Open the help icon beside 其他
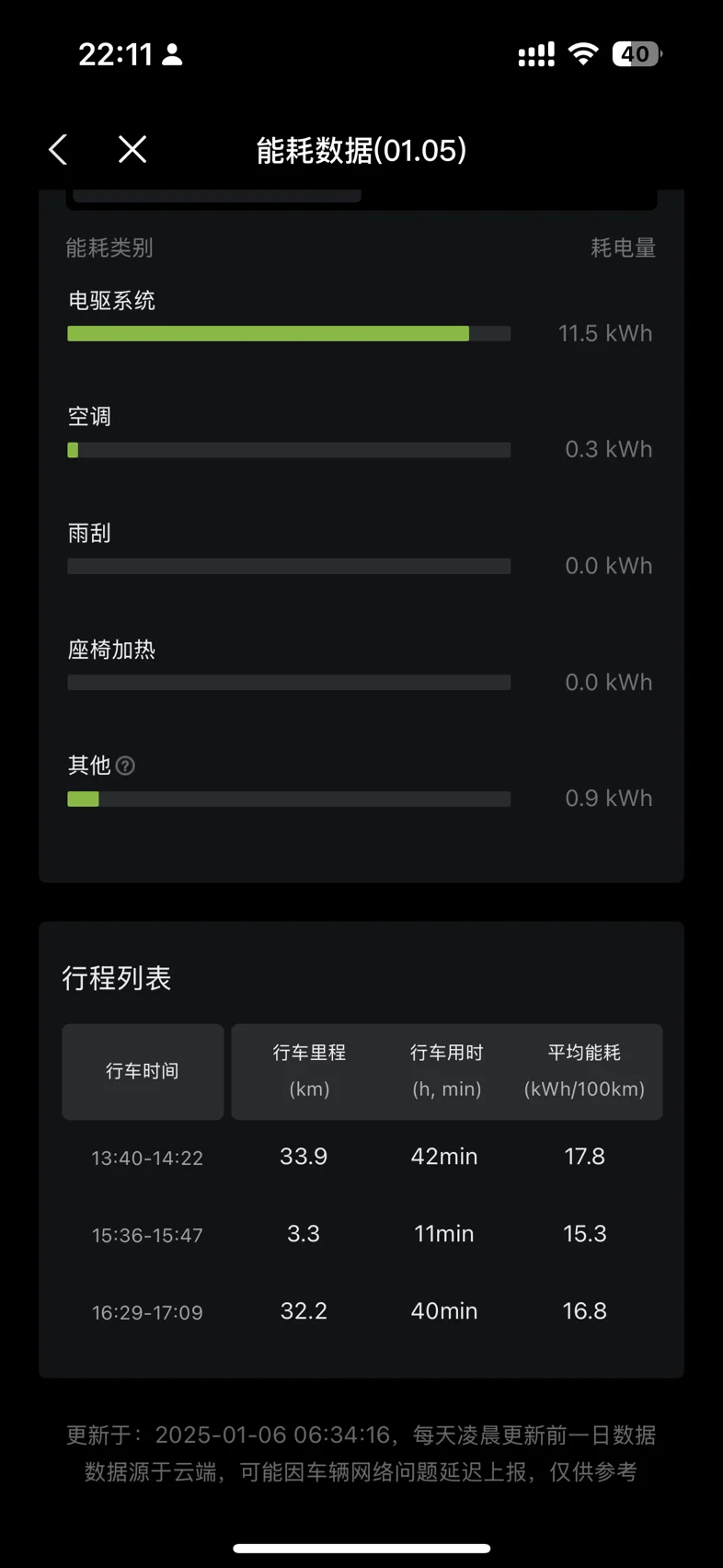The image size is (723, 1568). [x=125, y=766]
